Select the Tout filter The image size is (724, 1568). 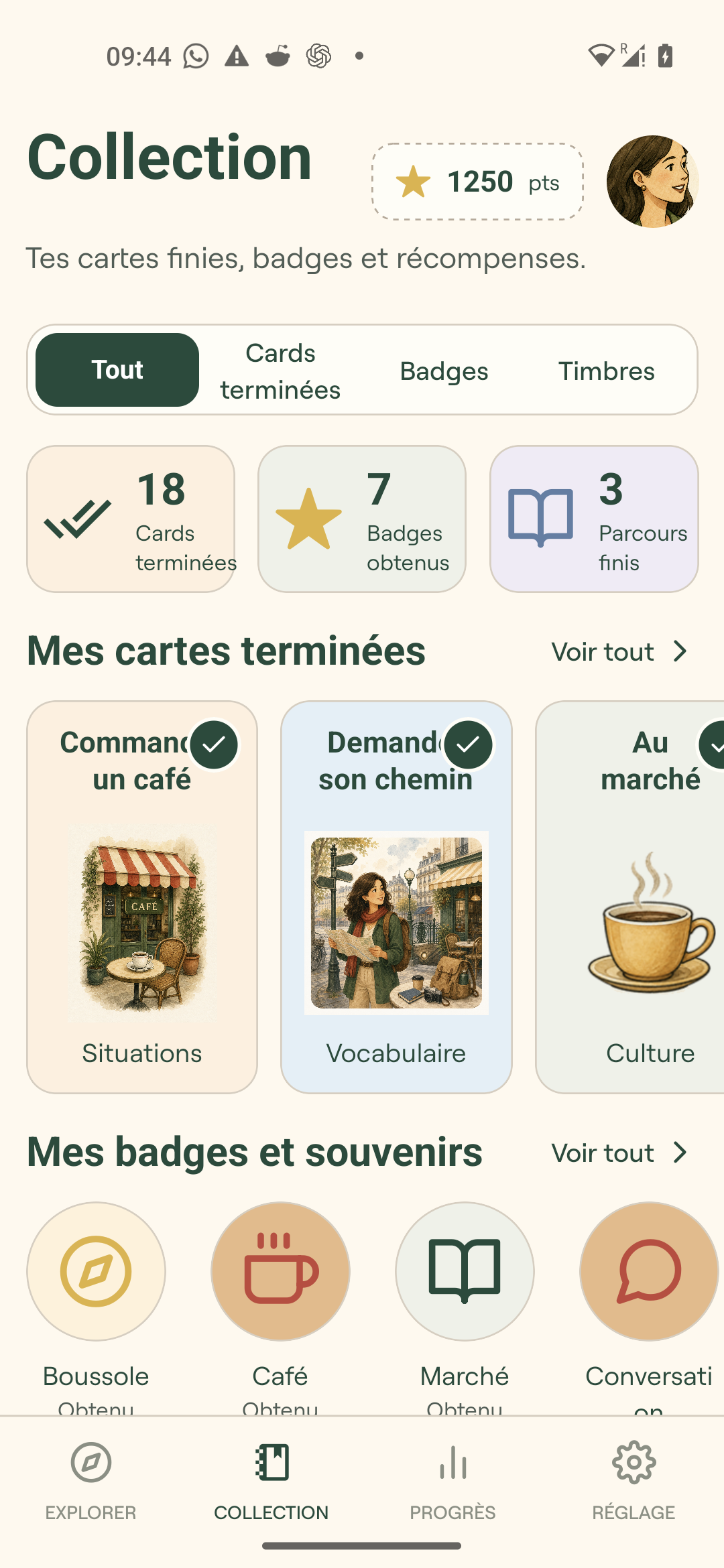(117, 370)
